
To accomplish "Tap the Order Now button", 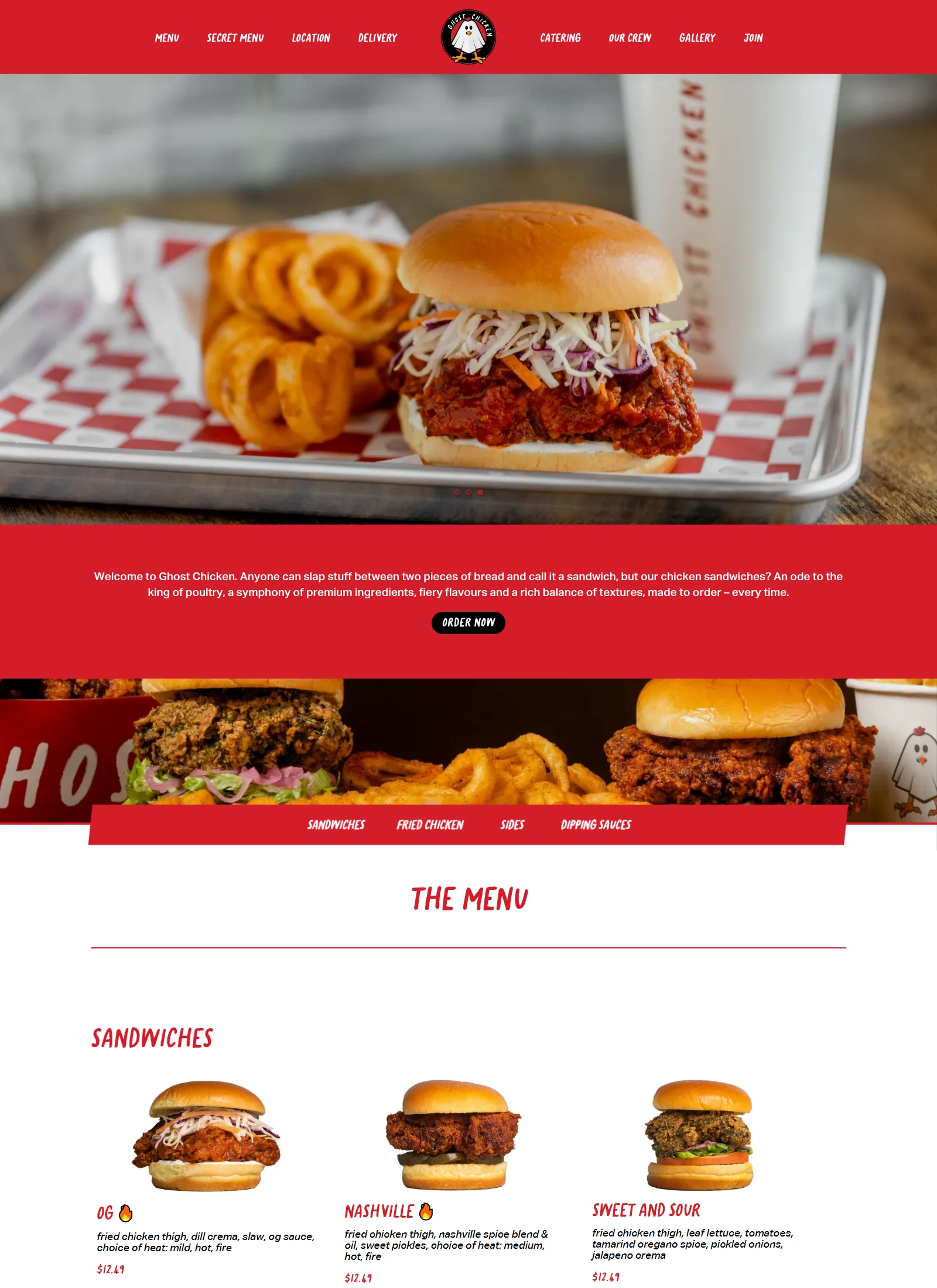I will tap(468, 622).
